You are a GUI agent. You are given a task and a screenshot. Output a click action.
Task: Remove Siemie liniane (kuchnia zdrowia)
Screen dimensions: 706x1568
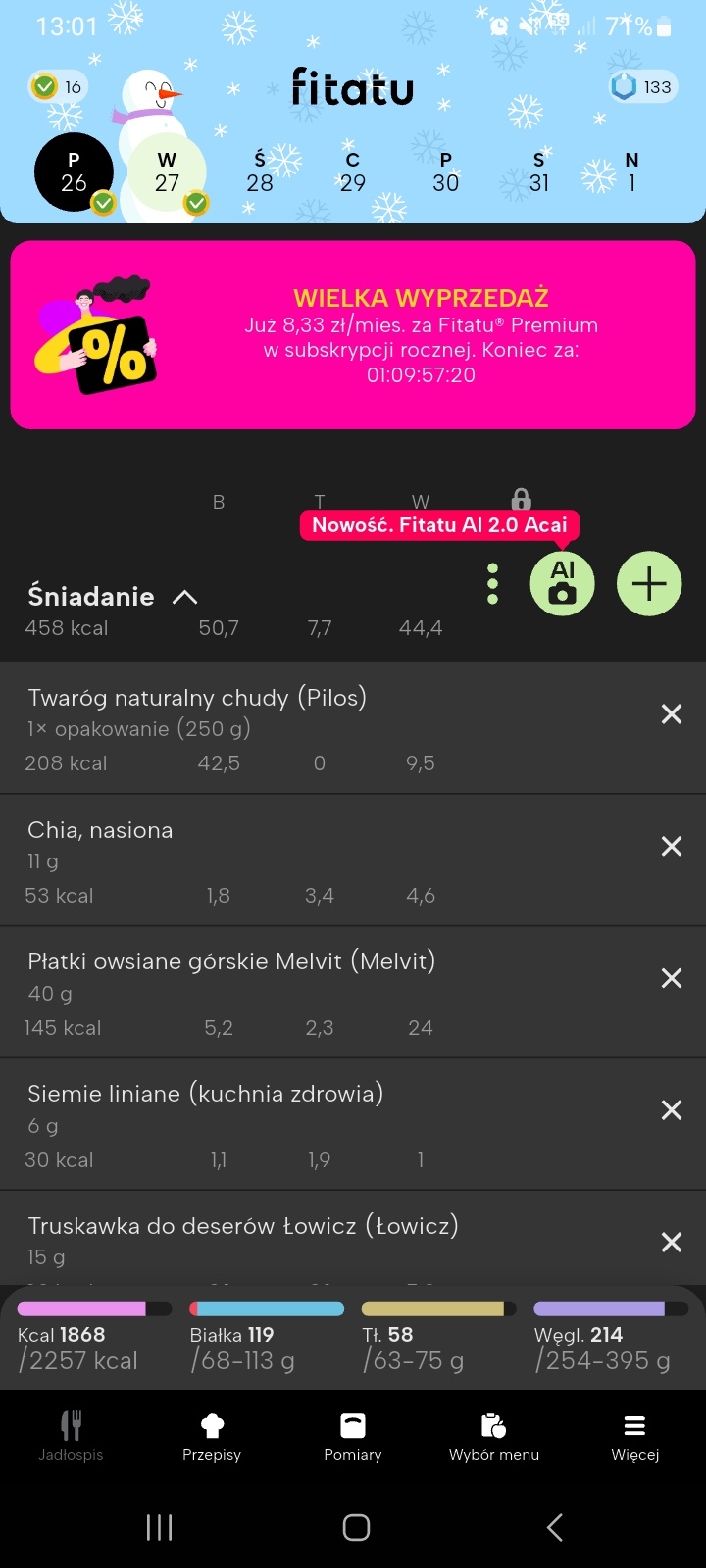(x=672, y=1110)
